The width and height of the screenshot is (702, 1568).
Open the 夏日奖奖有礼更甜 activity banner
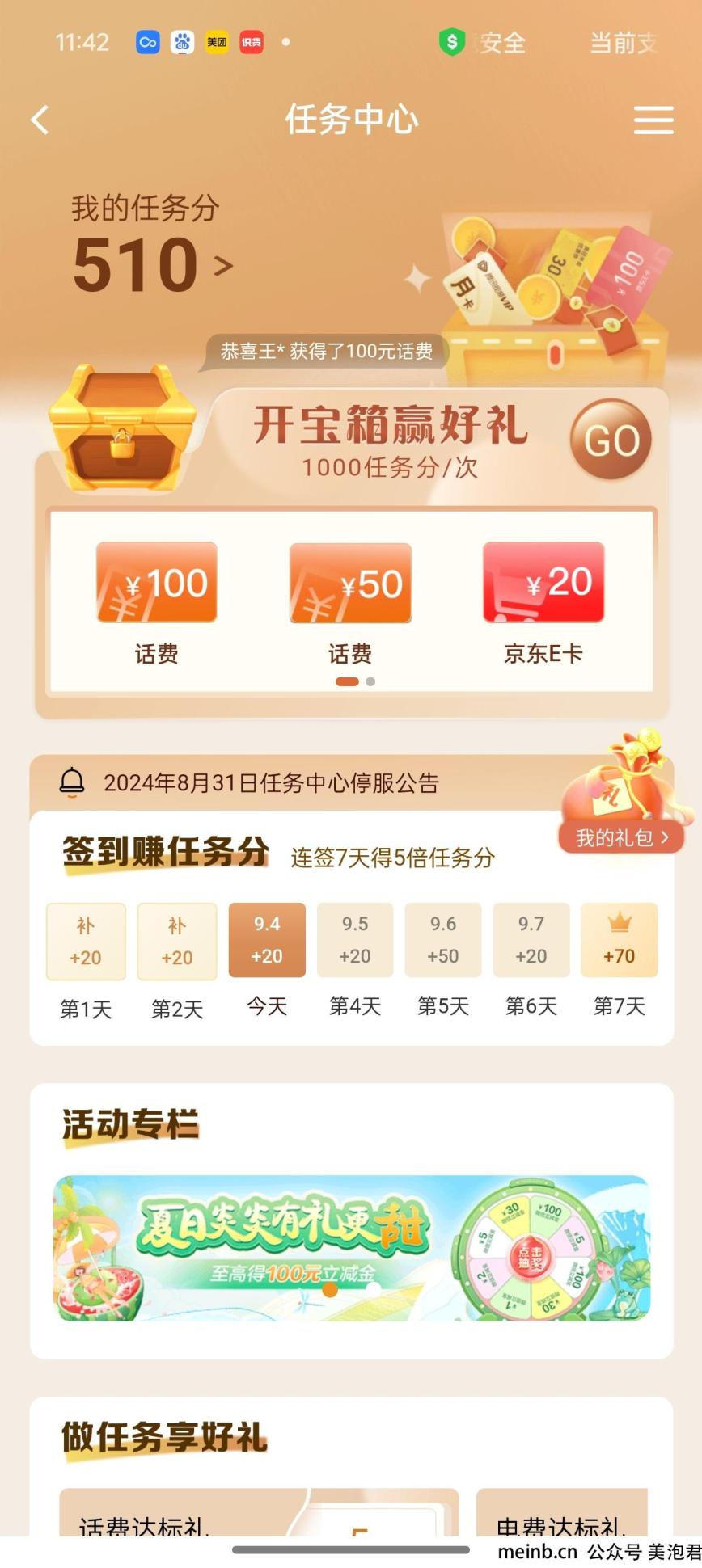[x=351, y=1248]
